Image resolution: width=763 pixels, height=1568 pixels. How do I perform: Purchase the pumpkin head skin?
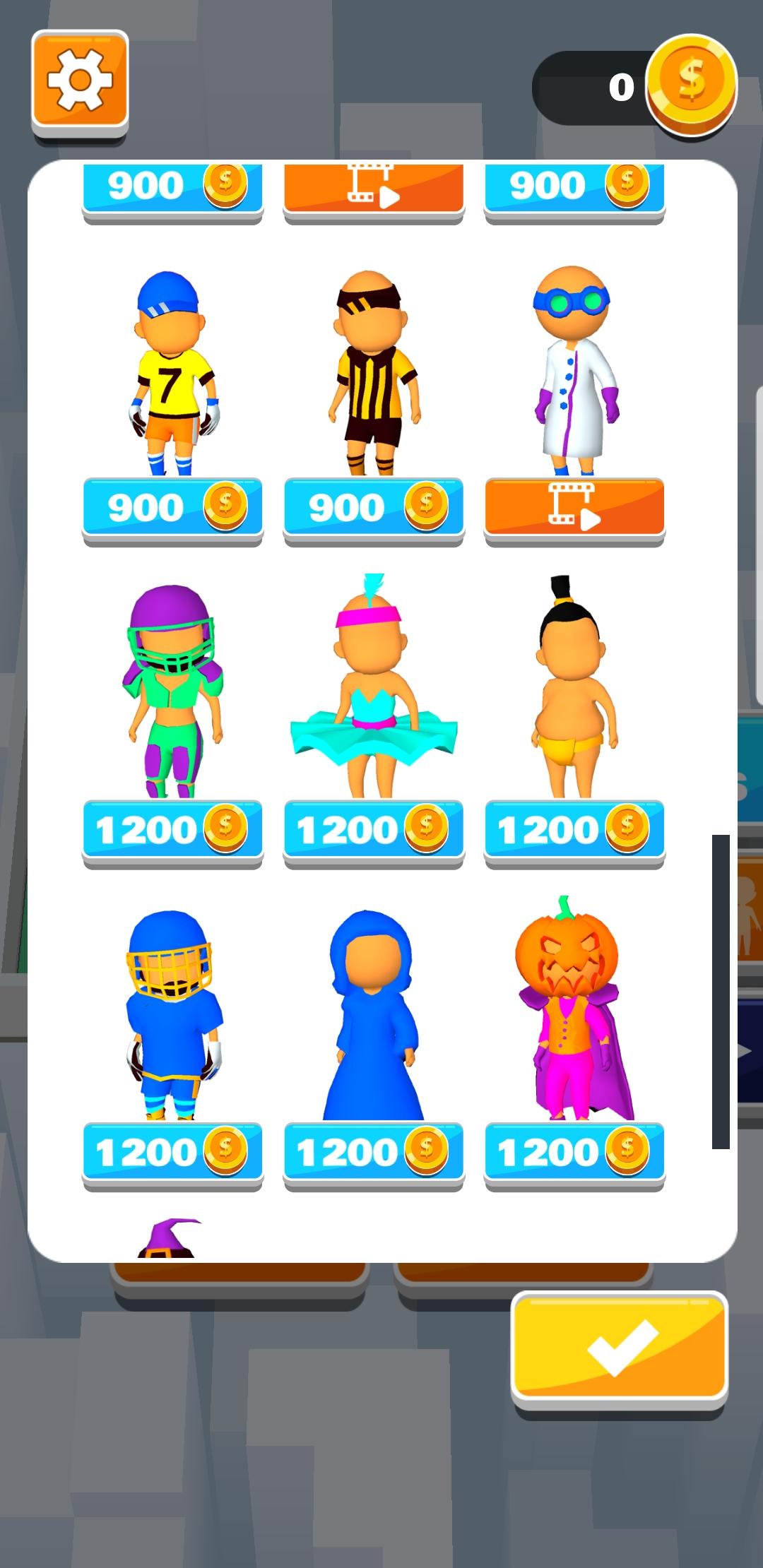click(574, 1153)
